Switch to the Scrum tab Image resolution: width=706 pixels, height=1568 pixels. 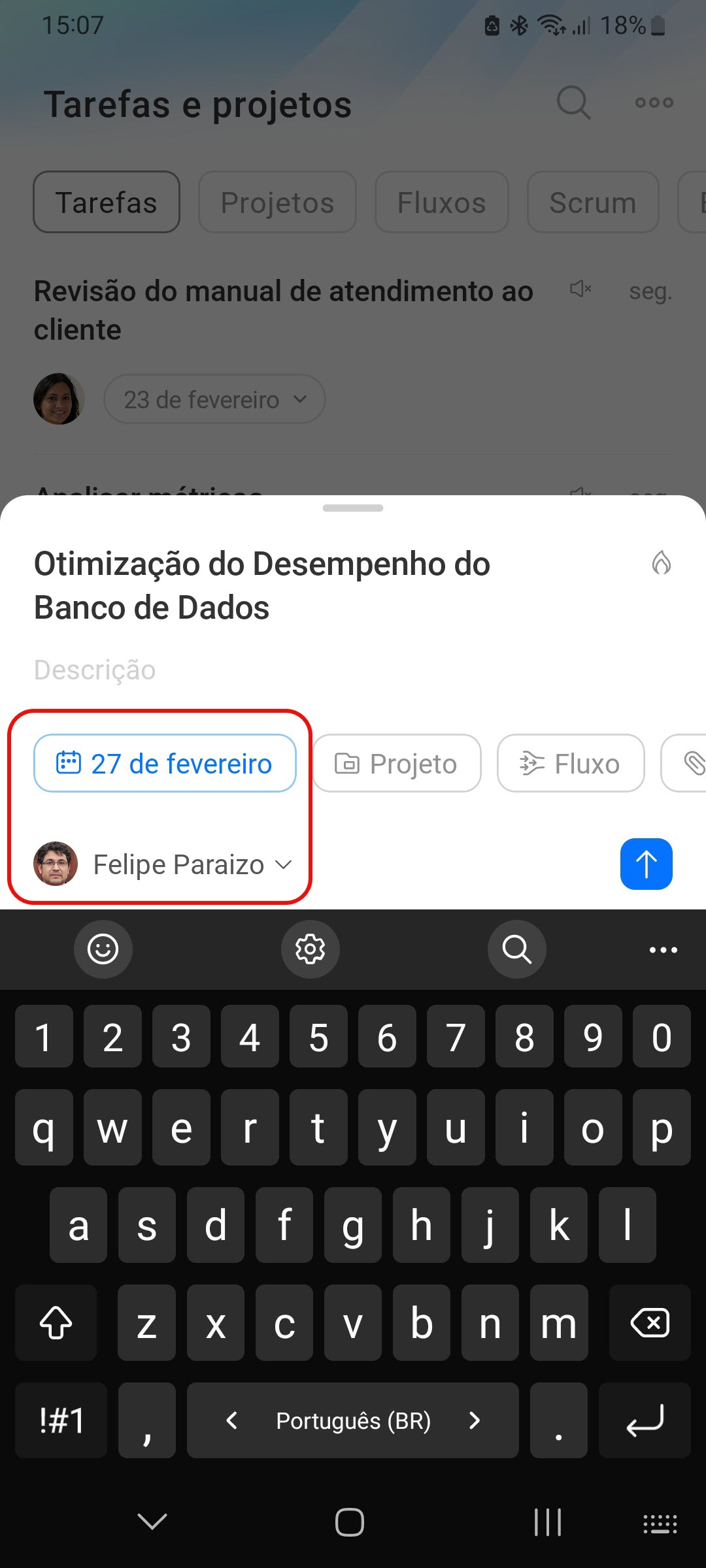(x=592, y=203)
